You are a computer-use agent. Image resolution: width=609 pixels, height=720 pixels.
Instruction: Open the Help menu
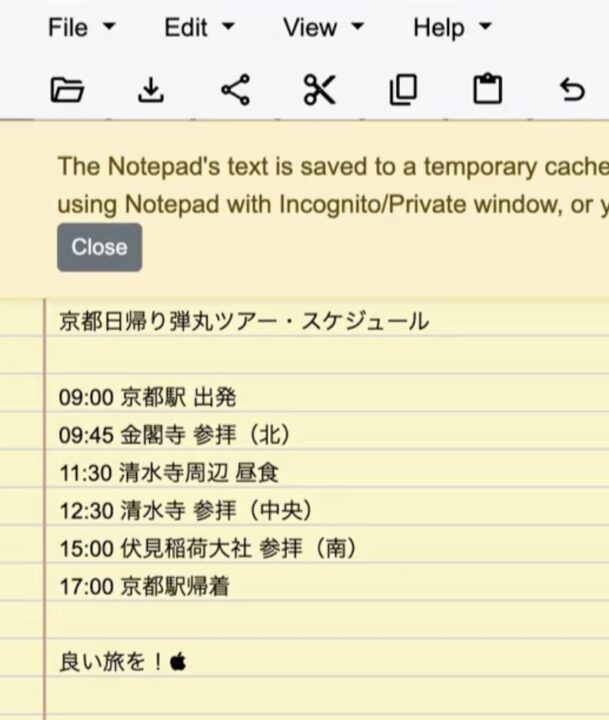(x=451, y=28)
